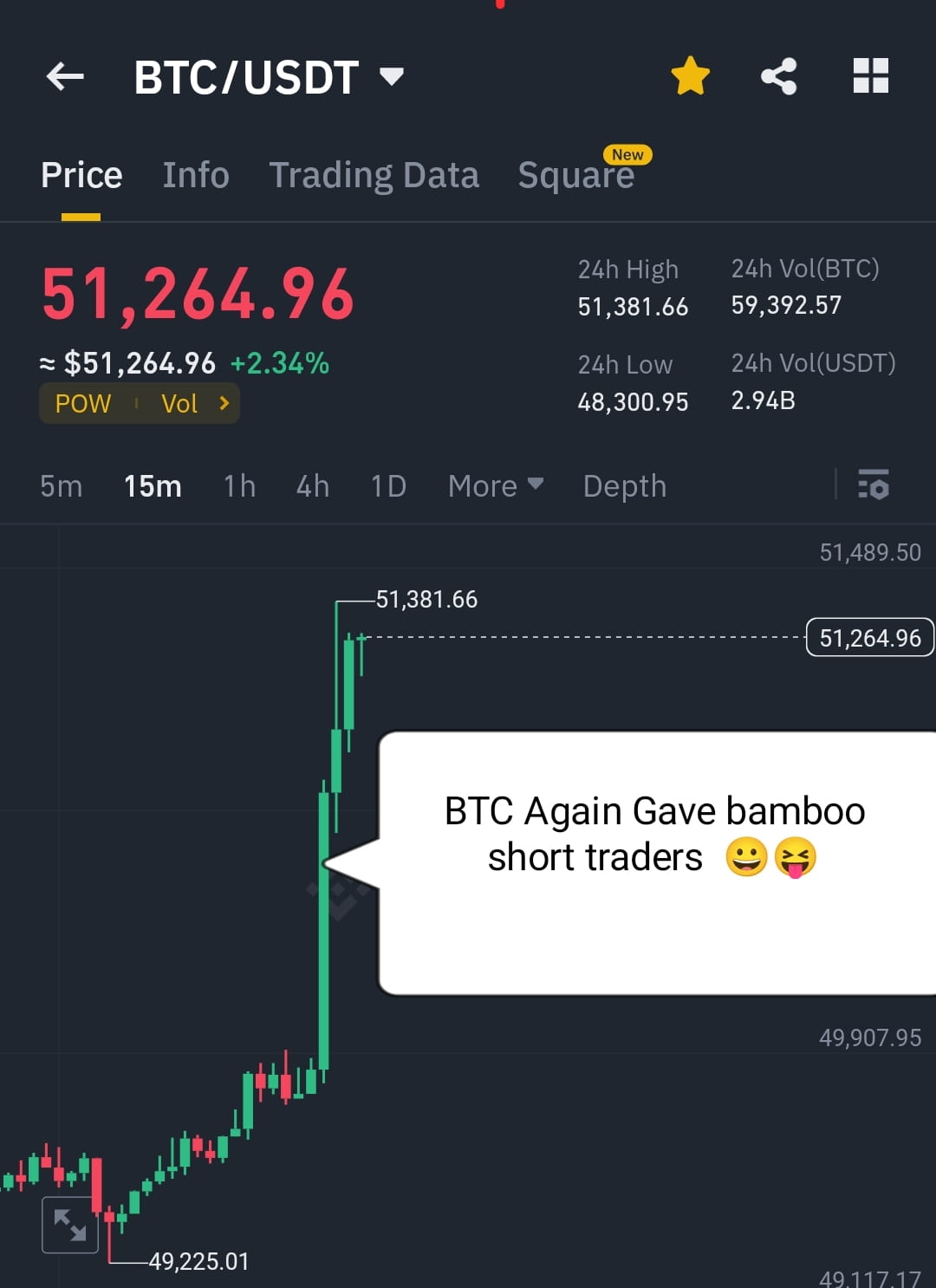Open the grid layout icon top right
Screen dimensions: 936x1288
pos(870,76)
